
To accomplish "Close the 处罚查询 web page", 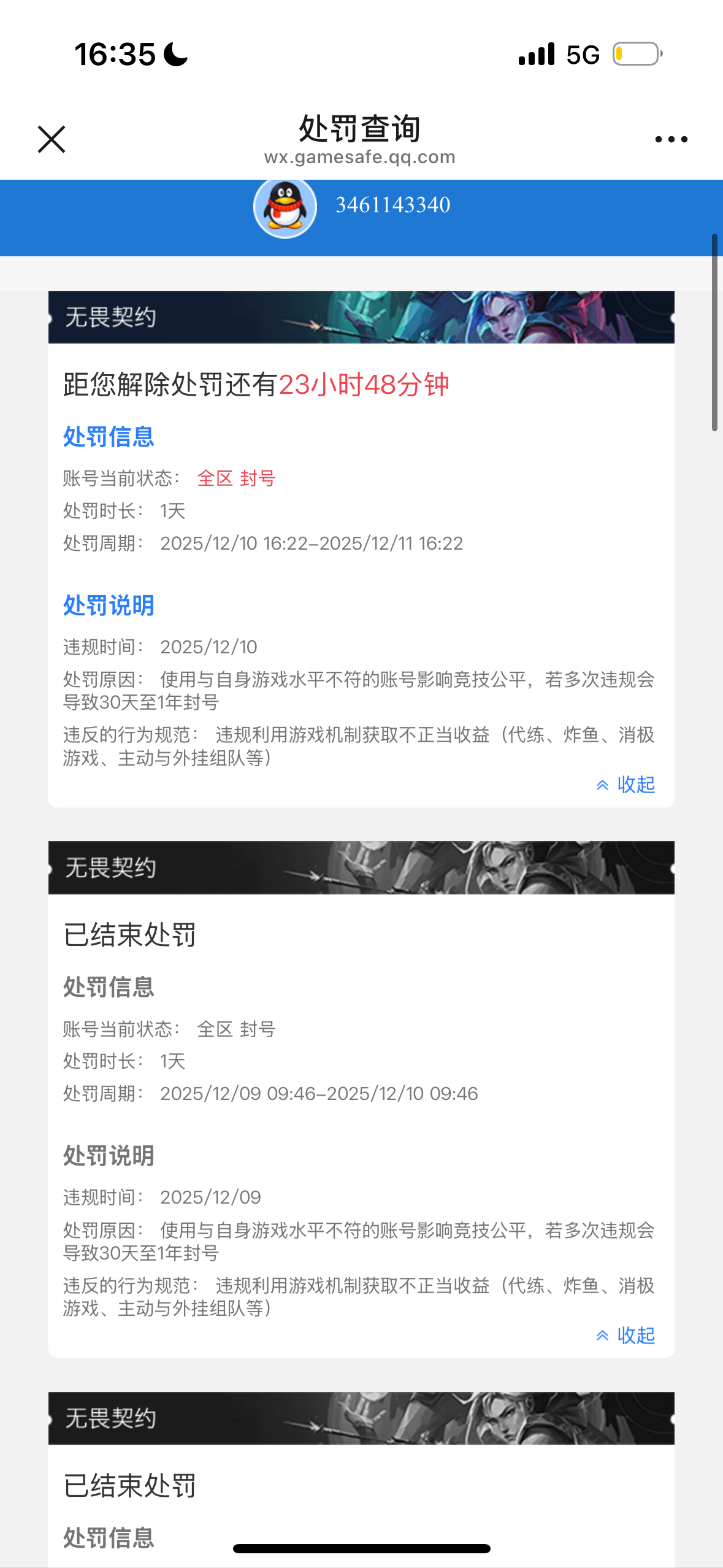I will (52, 139).
